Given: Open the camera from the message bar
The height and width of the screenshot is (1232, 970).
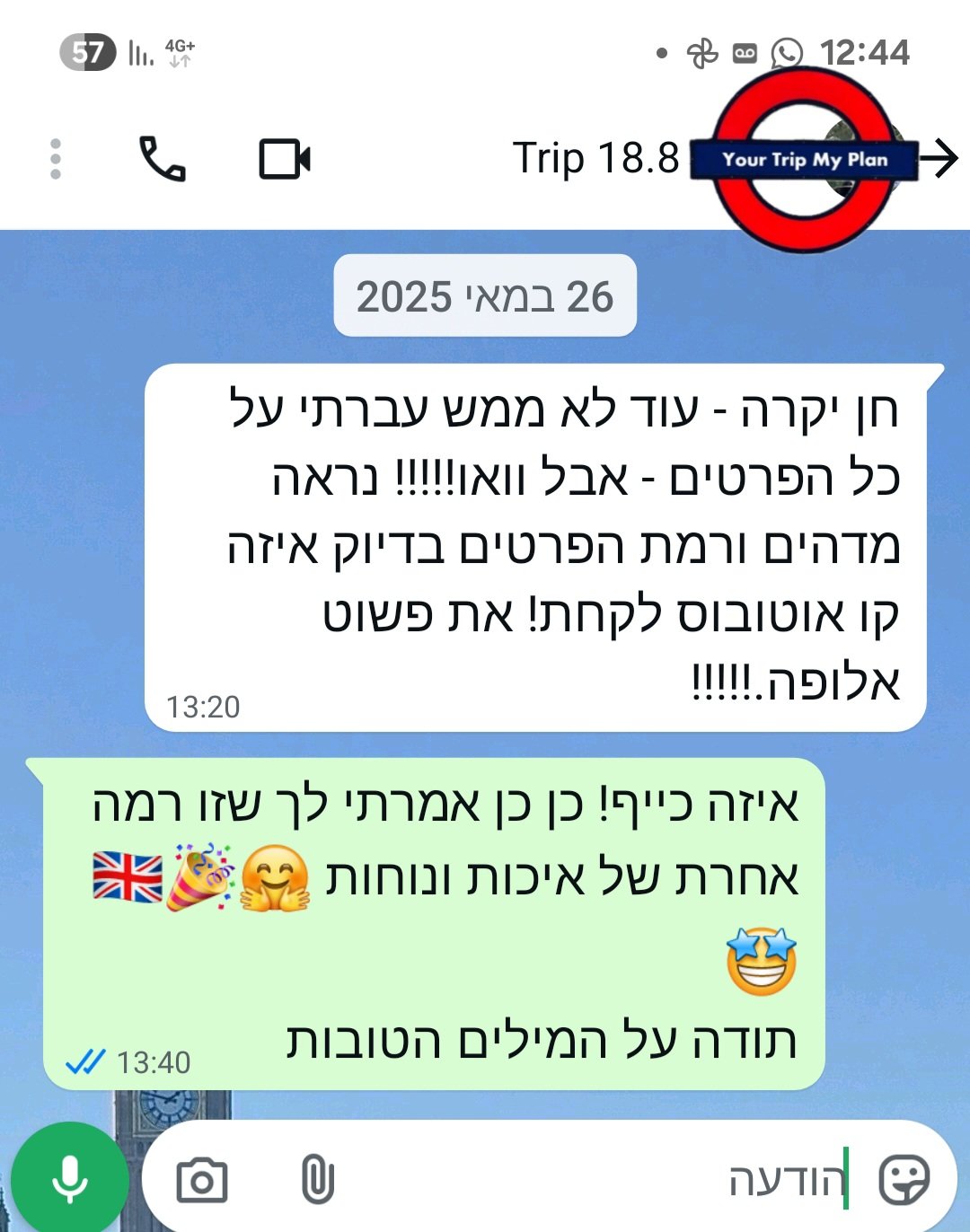Looking at the screenshot, I should (202, 1180).
